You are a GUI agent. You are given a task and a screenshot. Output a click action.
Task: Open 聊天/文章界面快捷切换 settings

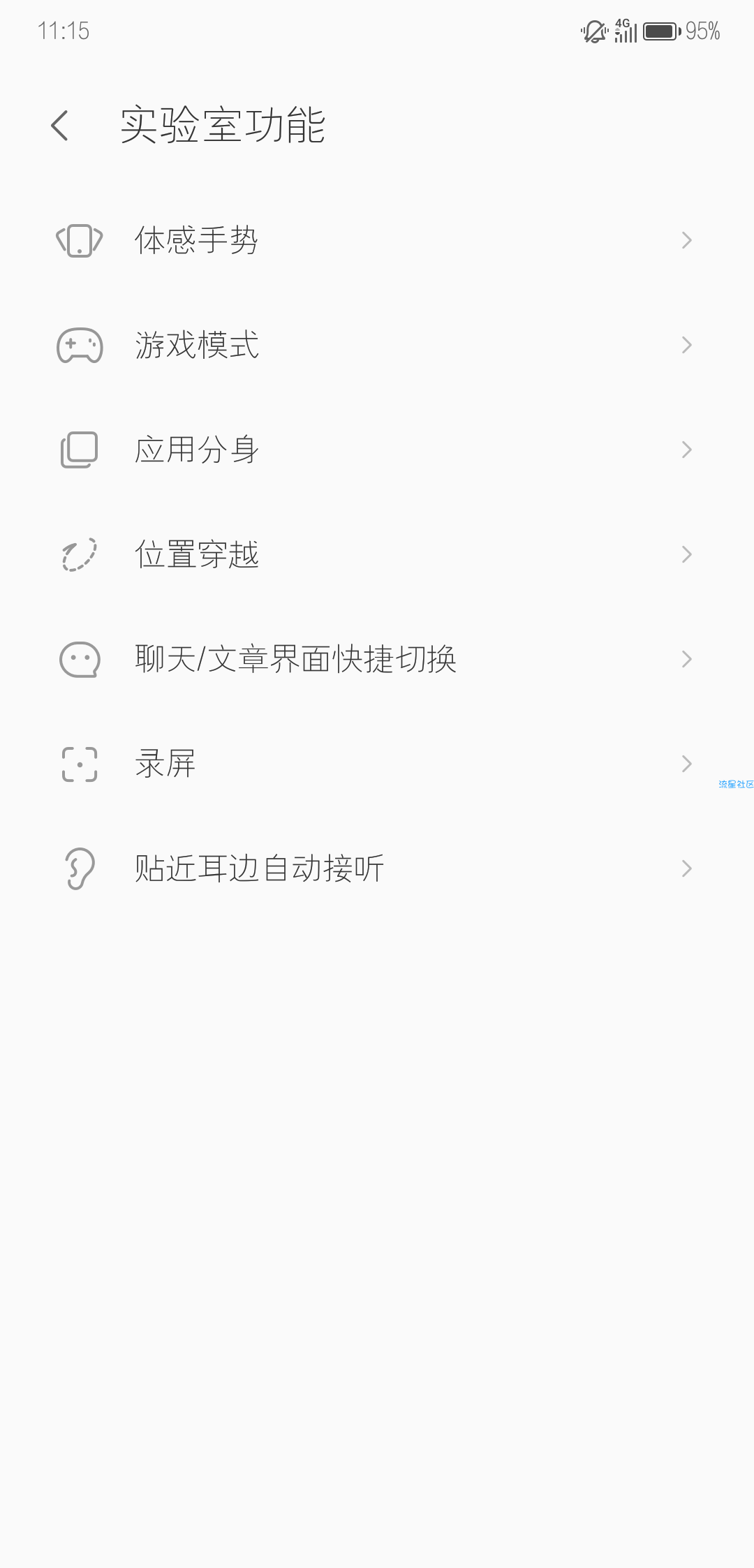coord(377,659)
